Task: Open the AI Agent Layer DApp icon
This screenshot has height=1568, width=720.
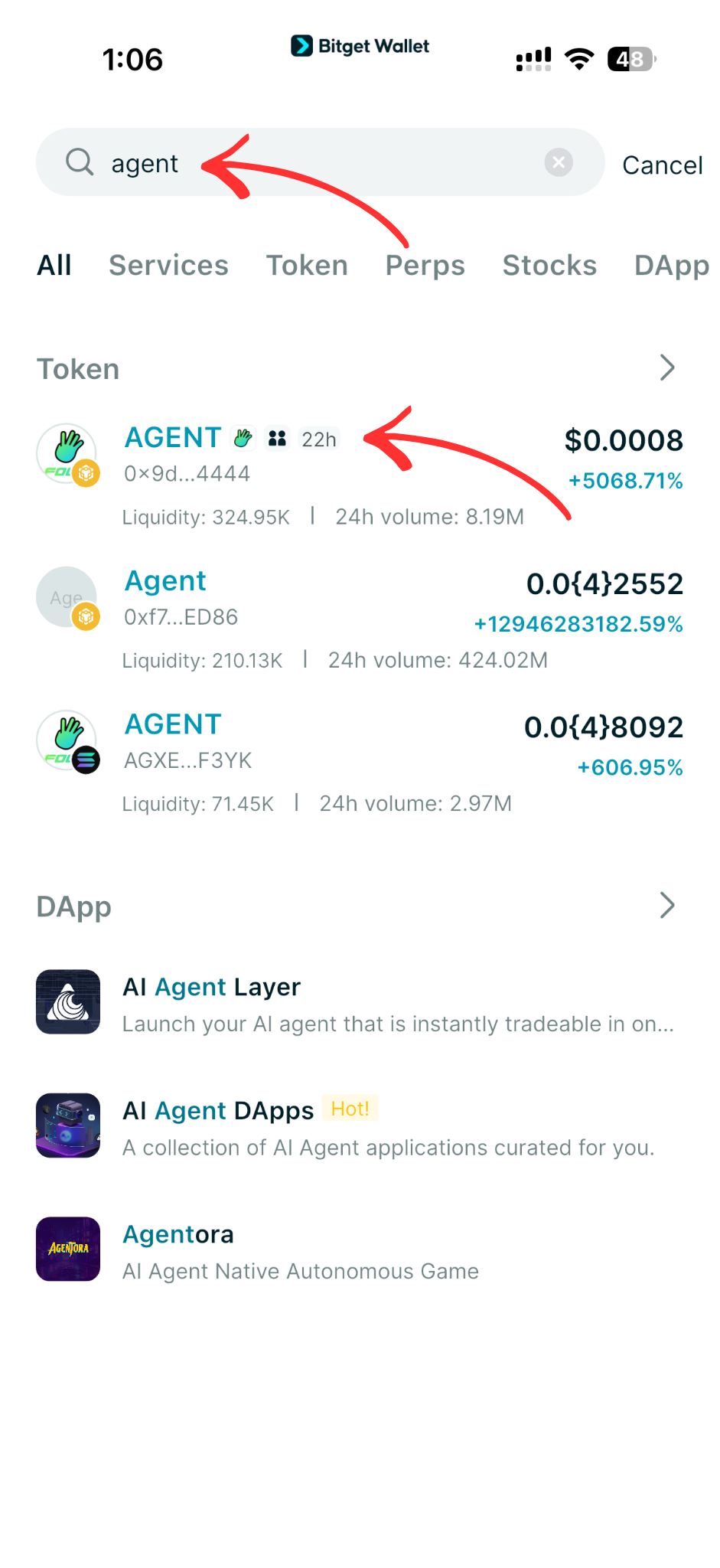Action: click(x=68, y=1001)
